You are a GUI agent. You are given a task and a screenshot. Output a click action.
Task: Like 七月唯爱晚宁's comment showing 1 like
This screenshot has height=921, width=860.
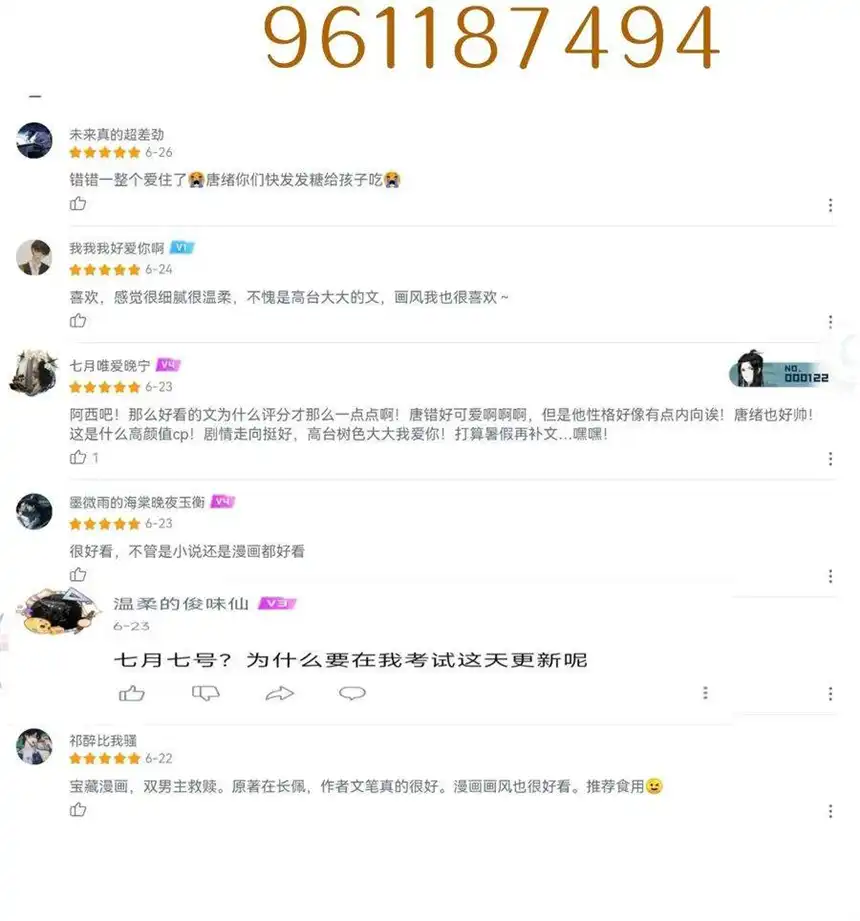click(78, 458)
